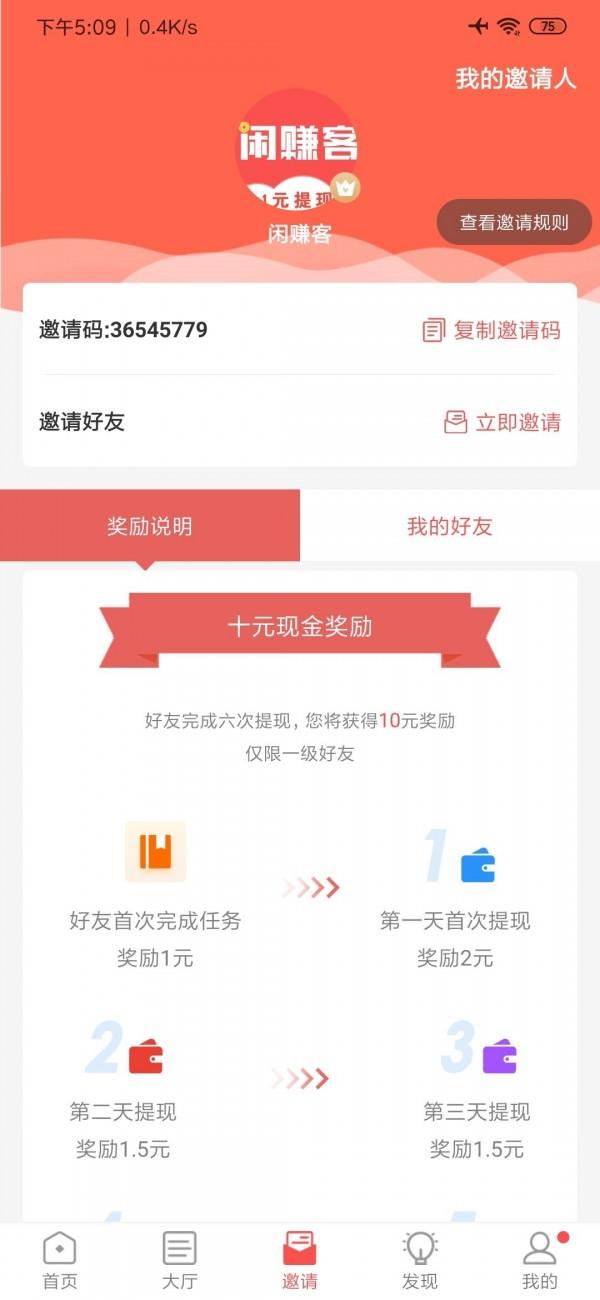Screen dimensions: 600x1300
Task: Switch to the 发现 tab
Action: (x=420, y=1260)
